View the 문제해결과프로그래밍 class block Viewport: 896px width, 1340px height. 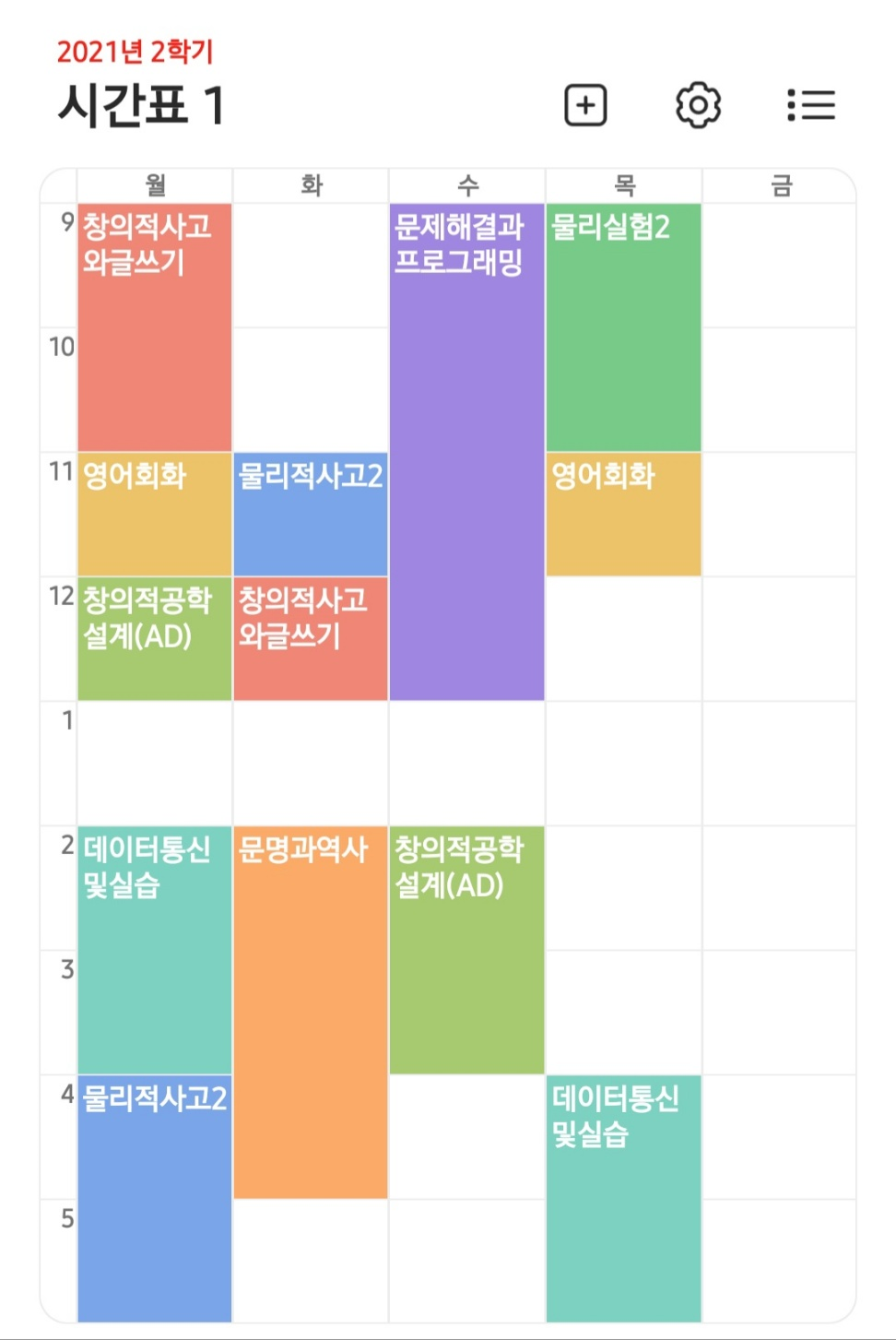[x=466, y=452]
